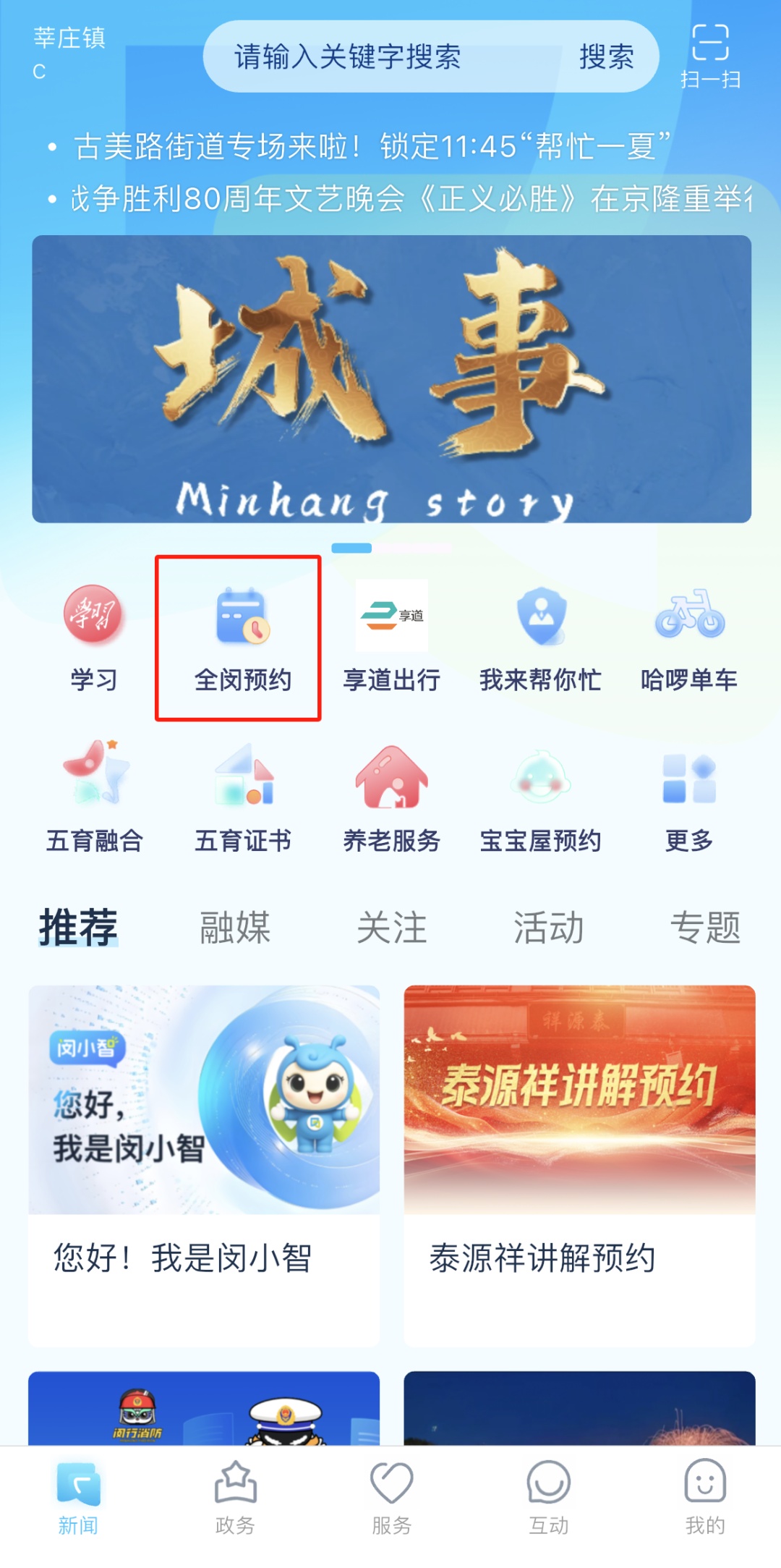Open the keyword search field
The width and height of the screenshot is (781, 1568).
(x=376, y=56)
